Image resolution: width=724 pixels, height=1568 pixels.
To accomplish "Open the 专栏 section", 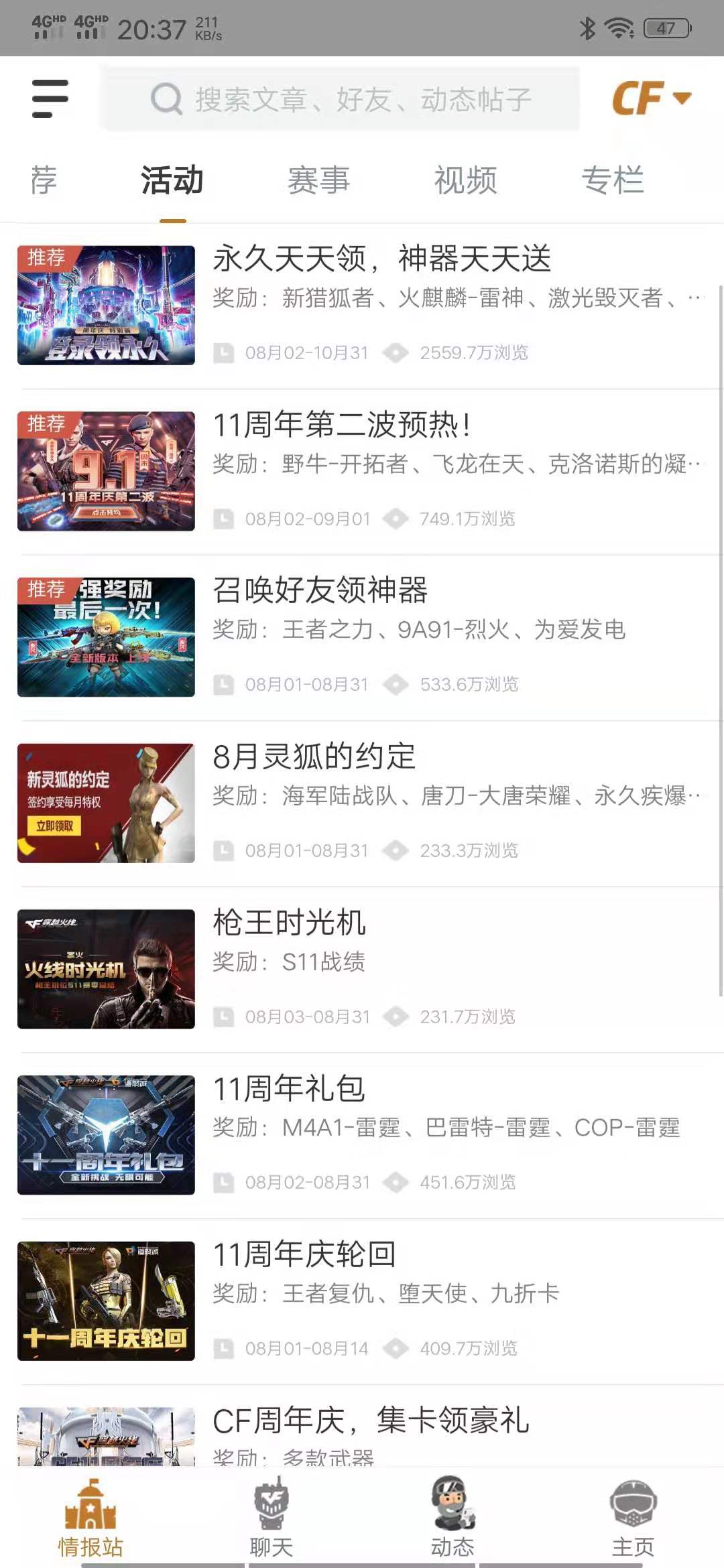I will (613, 181).
